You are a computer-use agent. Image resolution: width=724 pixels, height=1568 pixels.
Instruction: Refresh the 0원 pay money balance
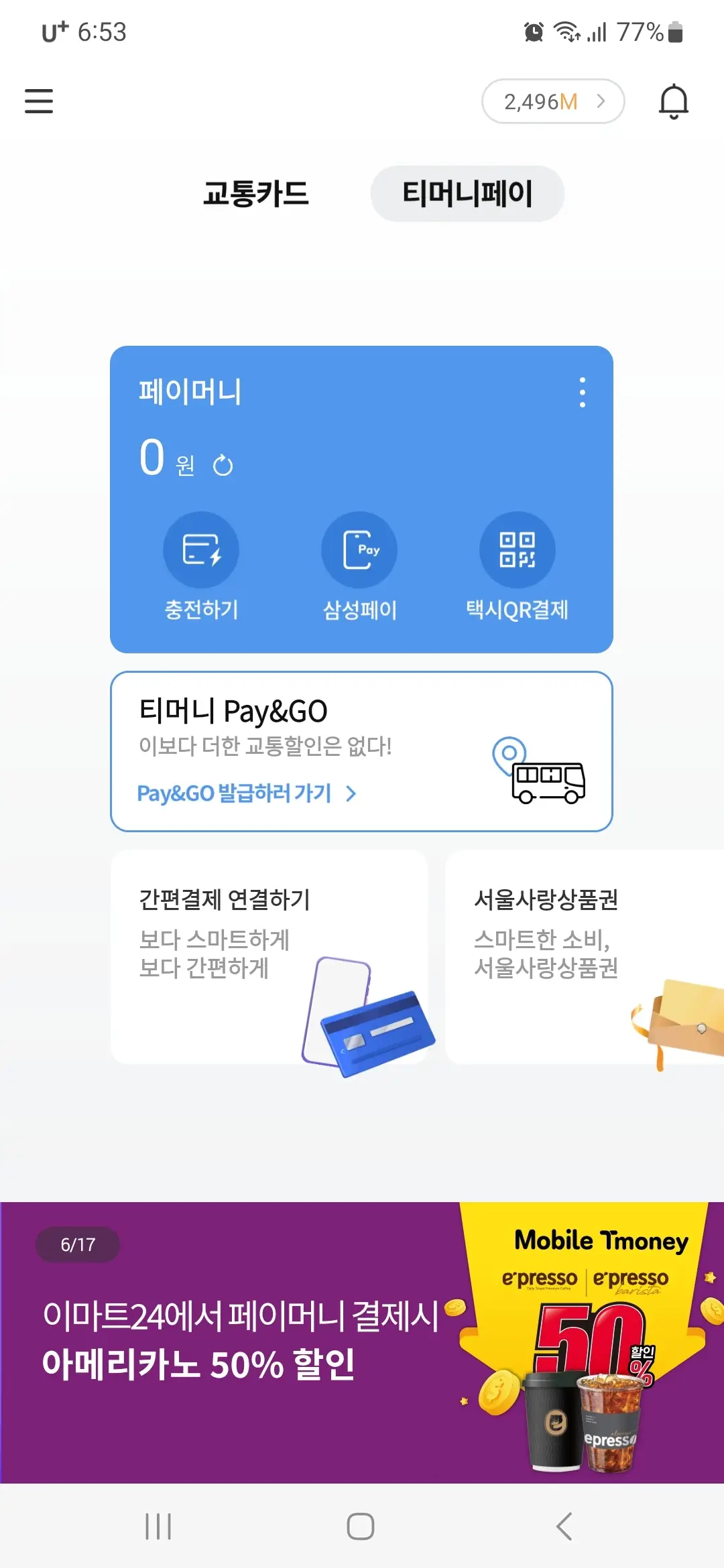coord(223,462)
